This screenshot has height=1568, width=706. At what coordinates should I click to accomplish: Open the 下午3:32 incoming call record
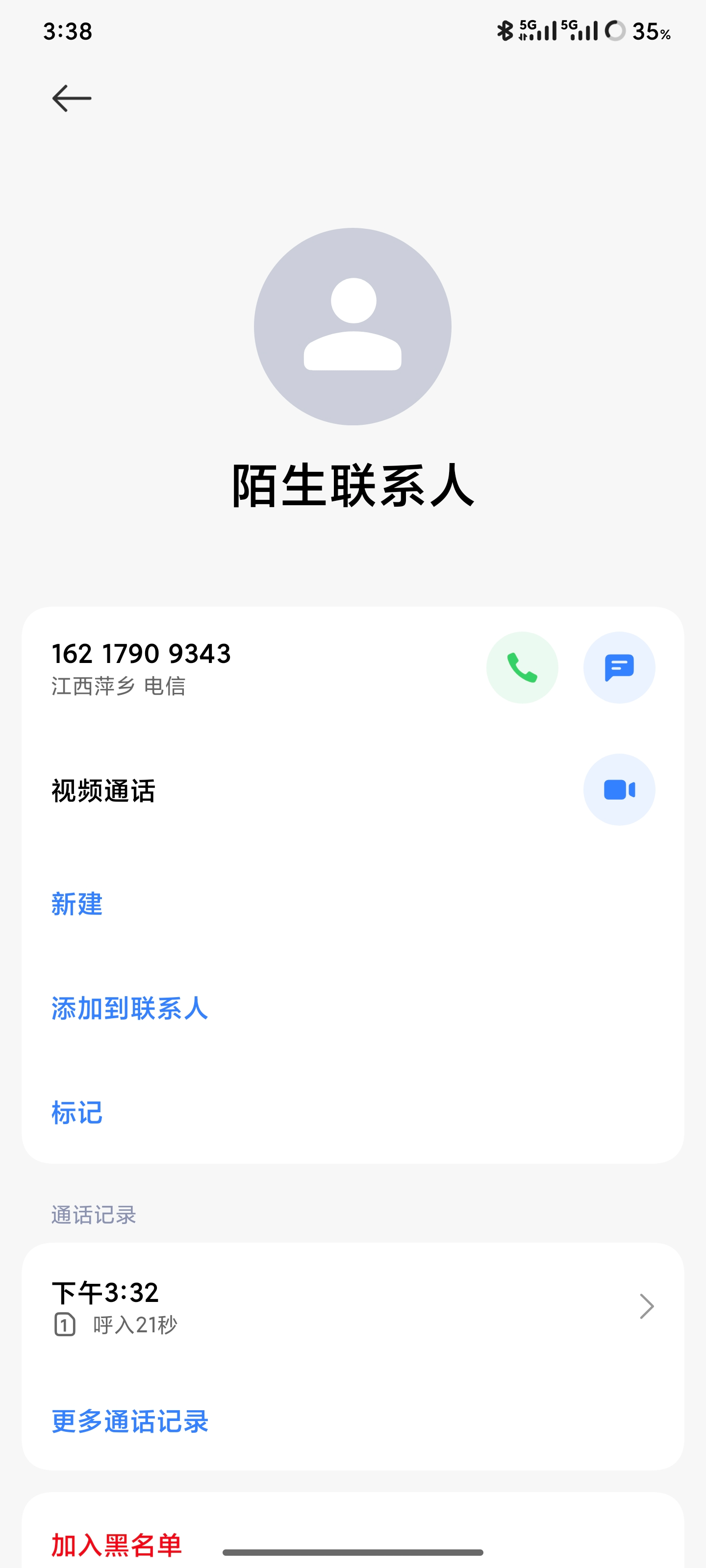[x=352, y=1306]
